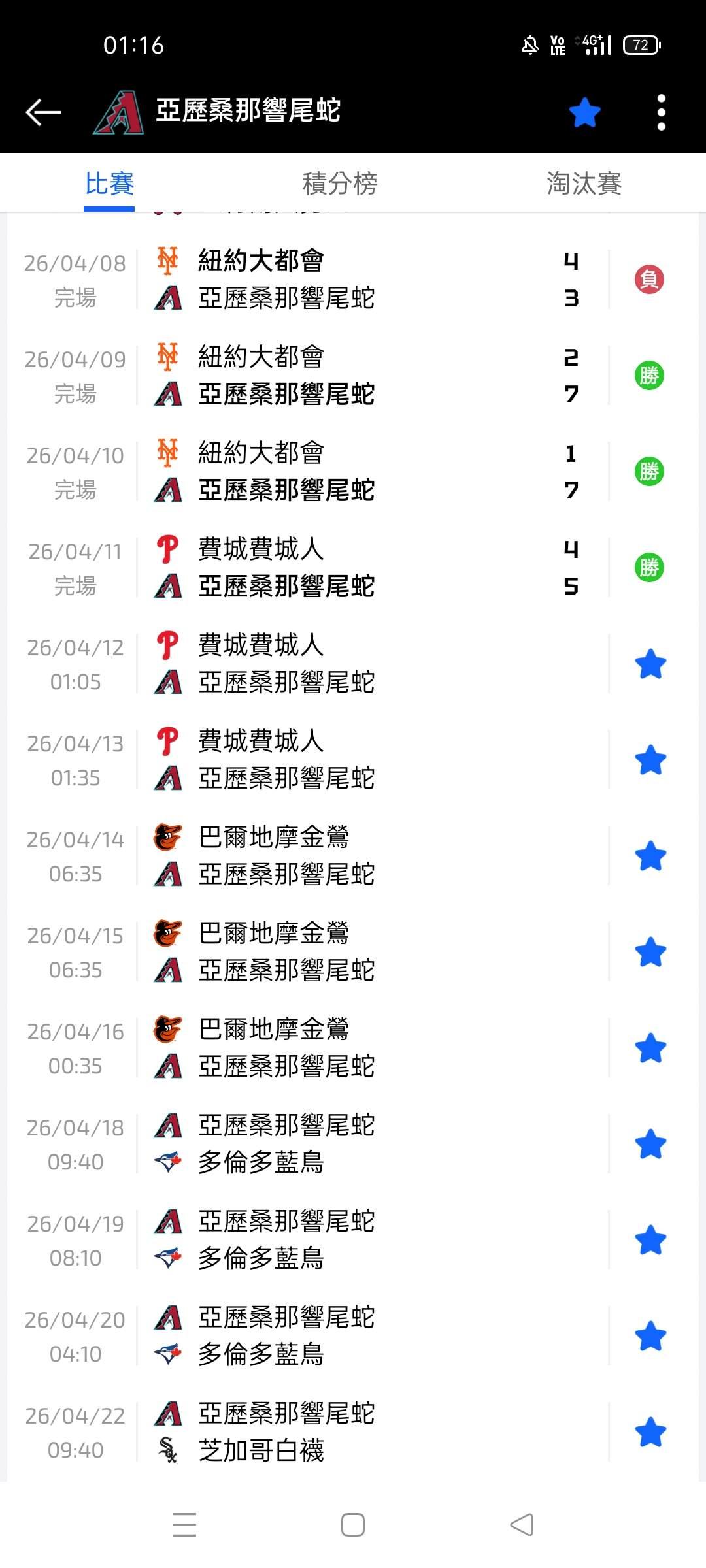Switch to the 淘汰賽 tab
The image size is (706, 1568).
pyautogui.click(x=584, y=184)
